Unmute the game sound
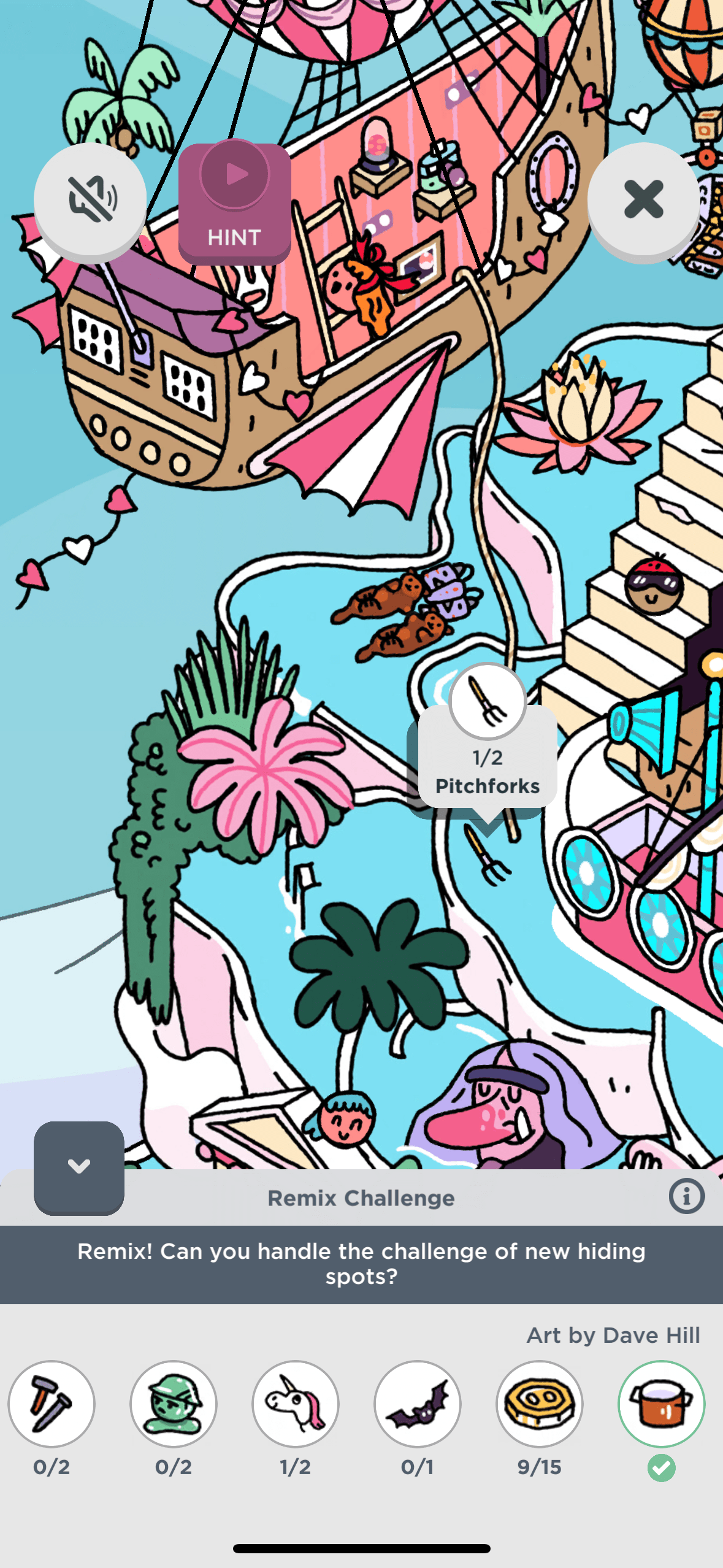This screenshot has width=723, height=1568. (x=90, y=199)
